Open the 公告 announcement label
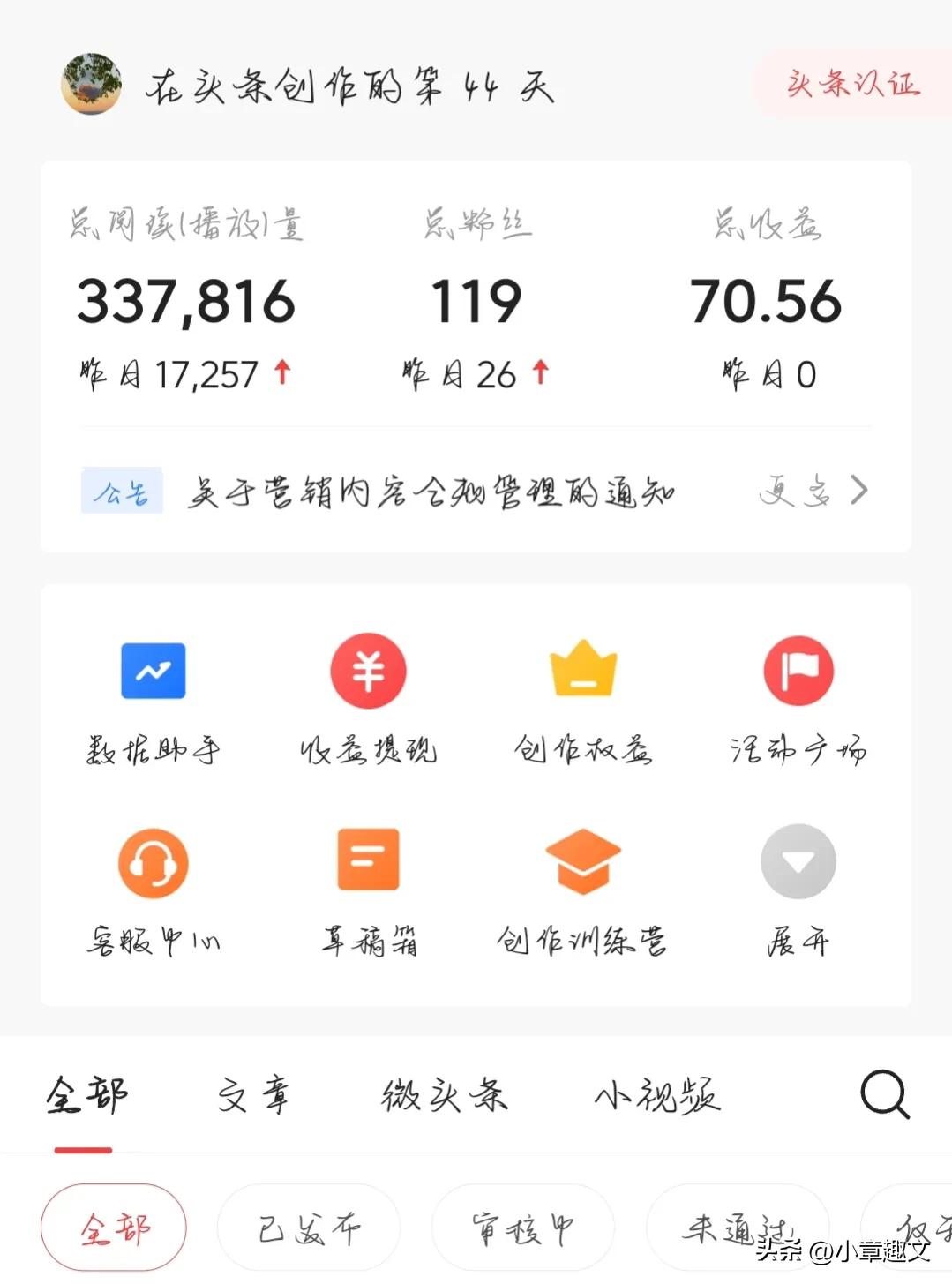This screenshot has height=1284, width=952. coord(121,491)
